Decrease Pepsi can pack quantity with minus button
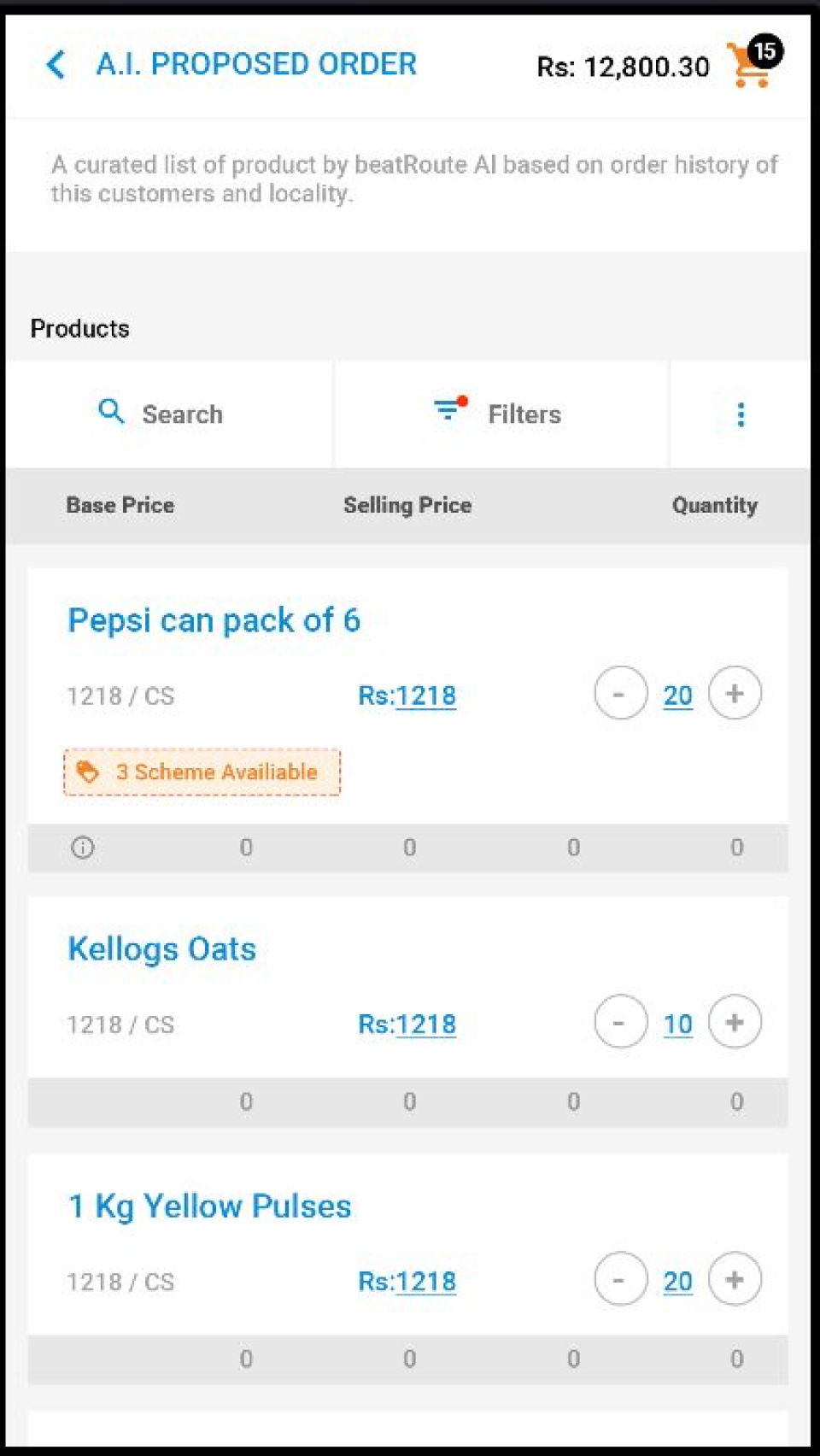The width and height of the screenshot is (820, 1456). [620, 695]
